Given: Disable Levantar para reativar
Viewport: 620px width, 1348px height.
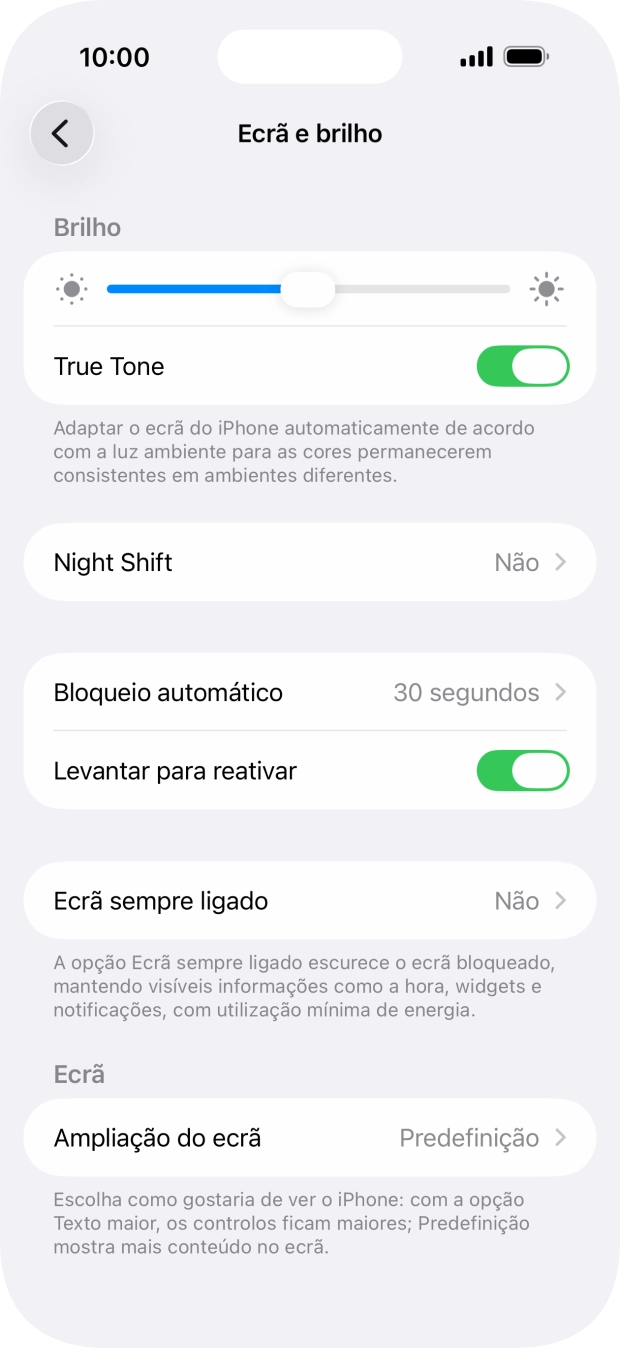Looking at the screenshot, I should (x=522, y=771).
